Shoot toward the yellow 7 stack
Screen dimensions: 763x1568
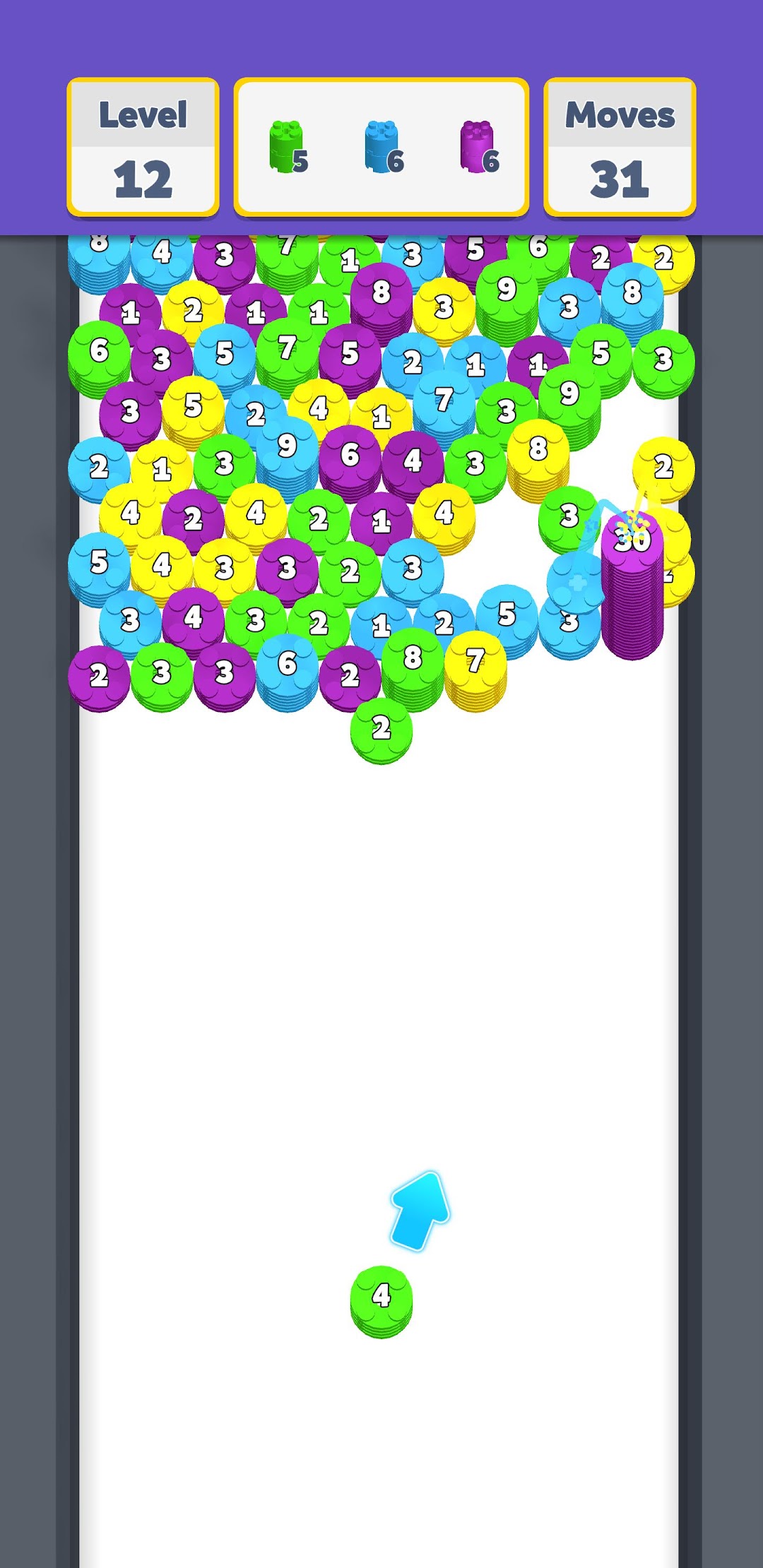pos(475,670)
